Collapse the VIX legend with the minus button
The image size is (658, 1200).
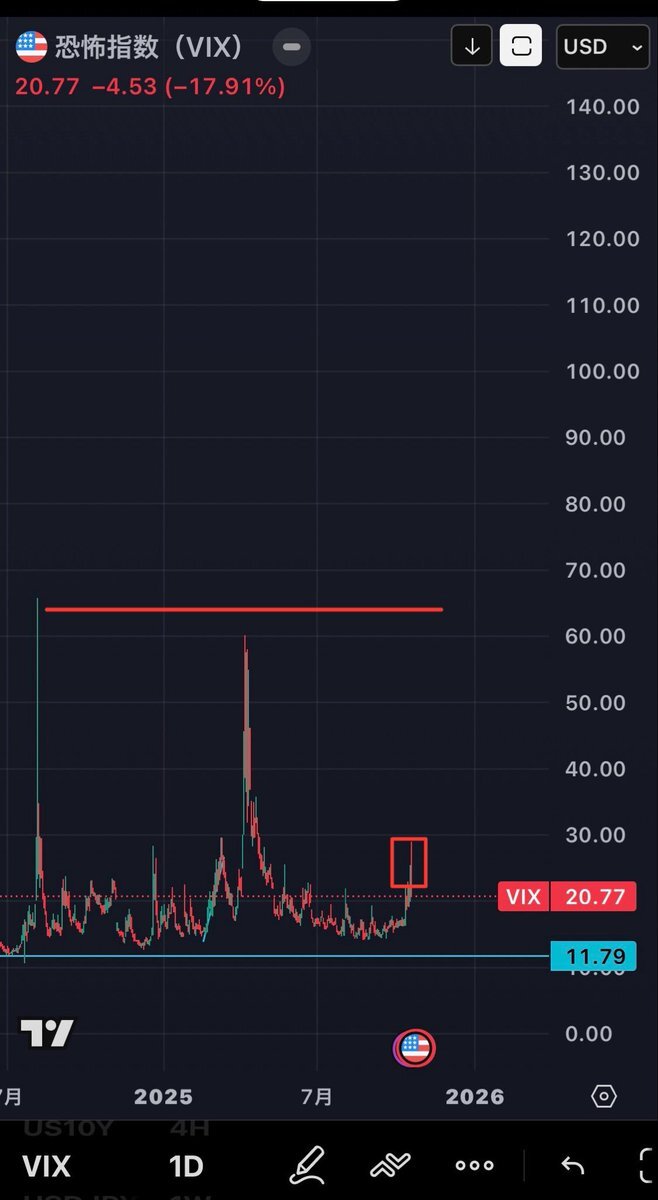291,47
